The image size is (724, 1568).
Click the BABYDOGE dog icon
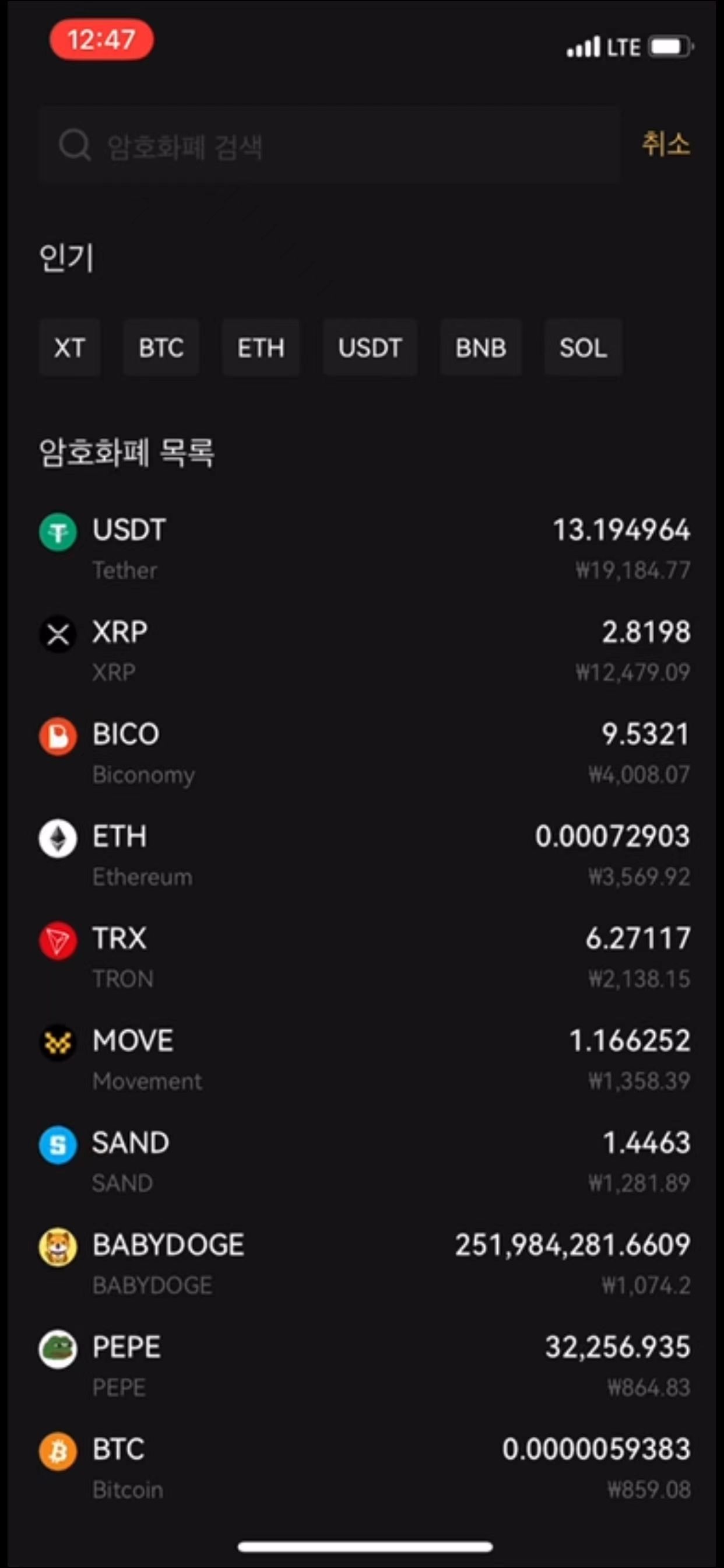pos(58,1246)
